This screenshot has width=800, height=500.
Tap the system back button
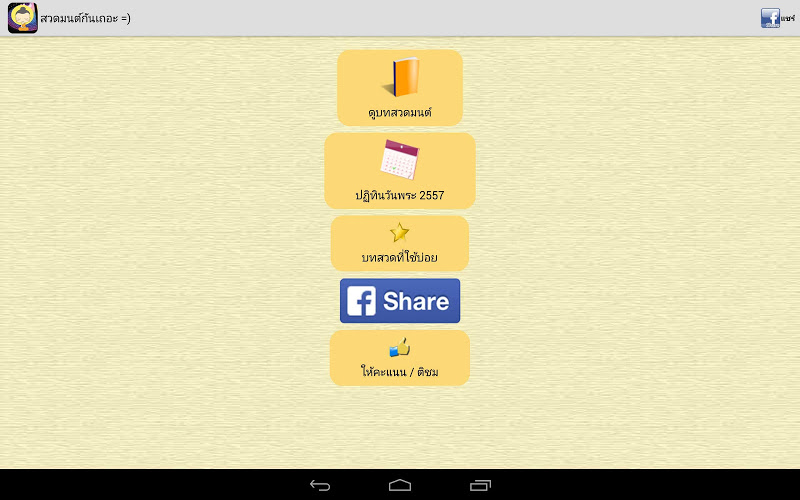[x=320, y=485]
